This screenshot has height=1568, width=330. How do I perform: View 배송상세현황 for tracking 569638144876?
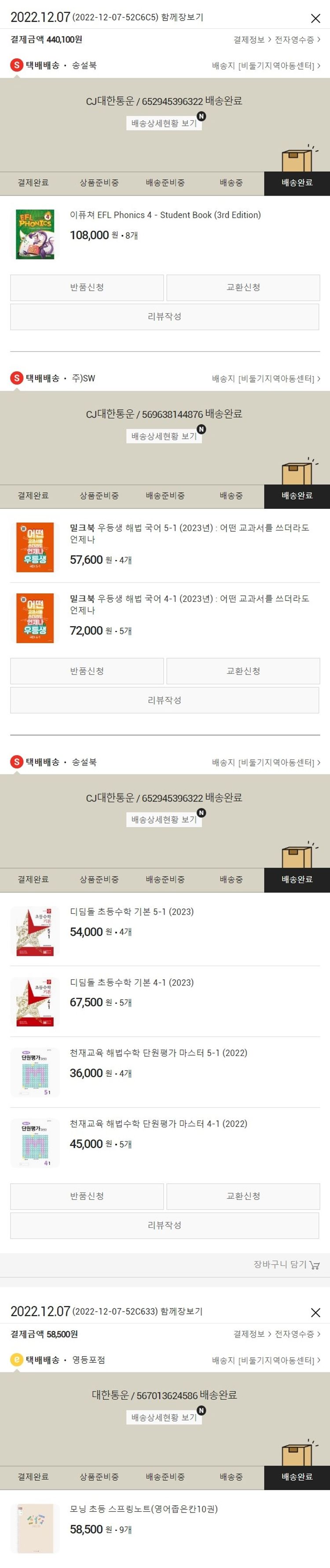click(x=164, y=436)
